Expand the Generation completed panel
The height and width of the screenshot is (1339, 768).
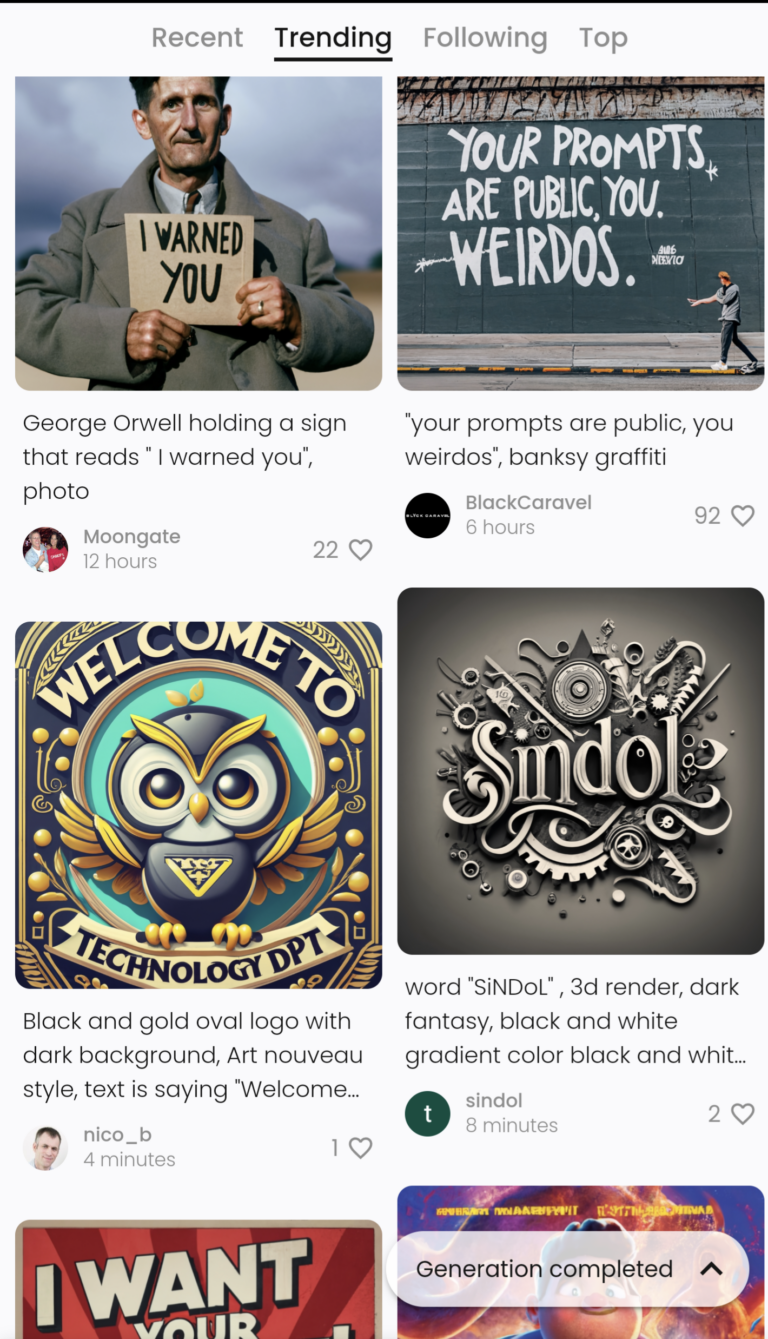[711, 1268]
